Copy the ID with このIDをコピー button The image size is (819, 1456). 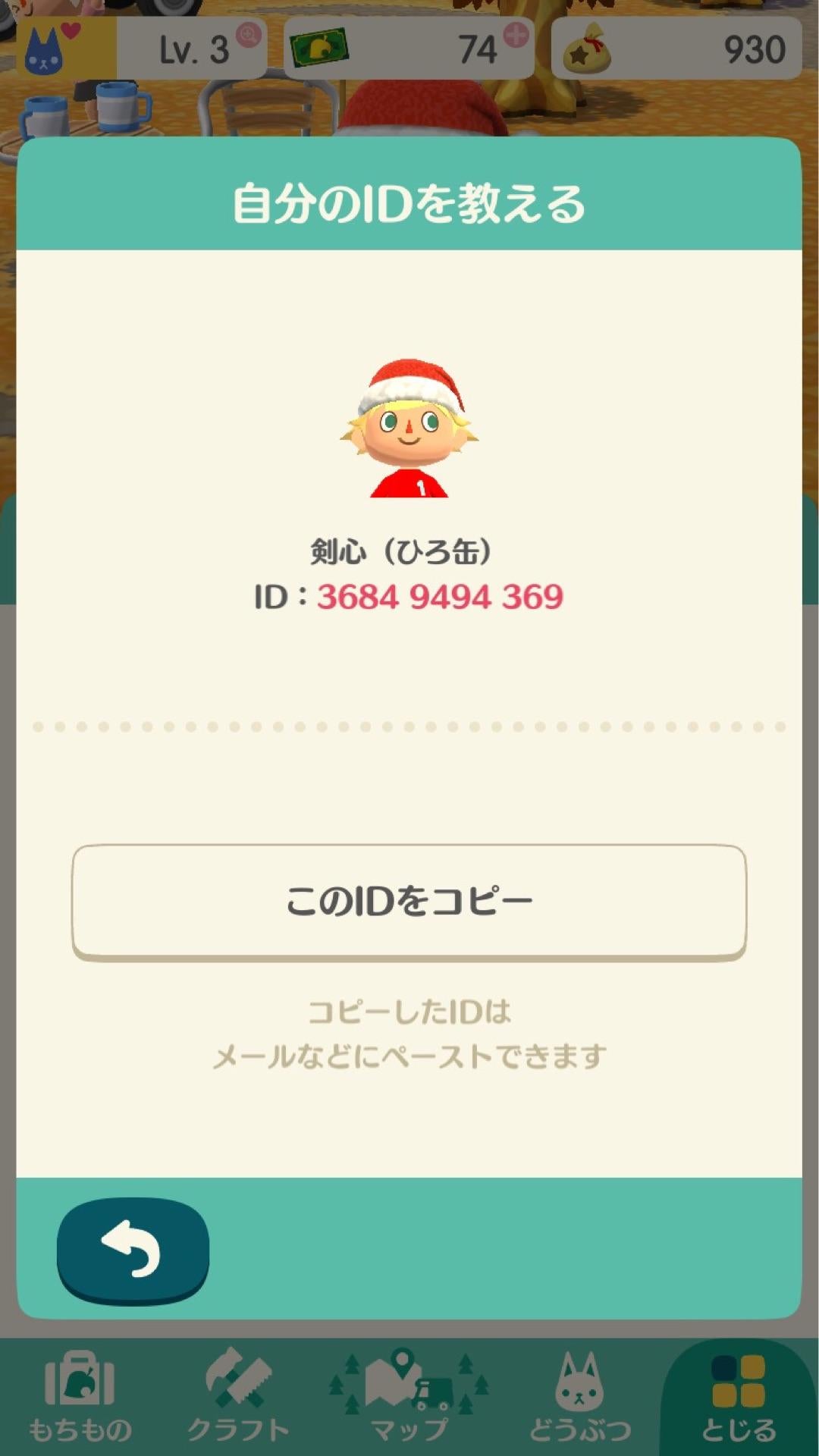[409, 902]
